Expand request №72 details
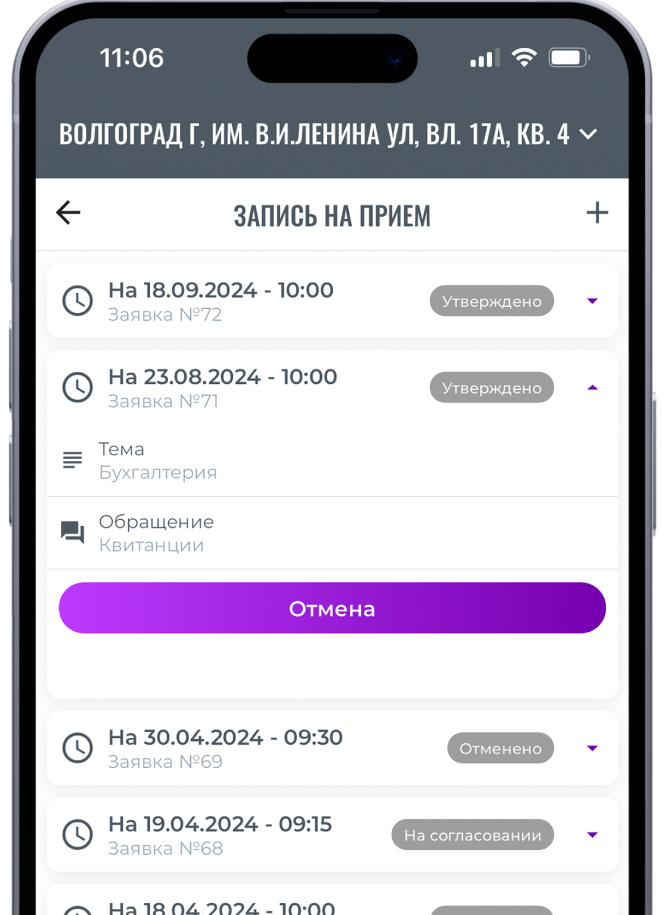 coord(592,301)
